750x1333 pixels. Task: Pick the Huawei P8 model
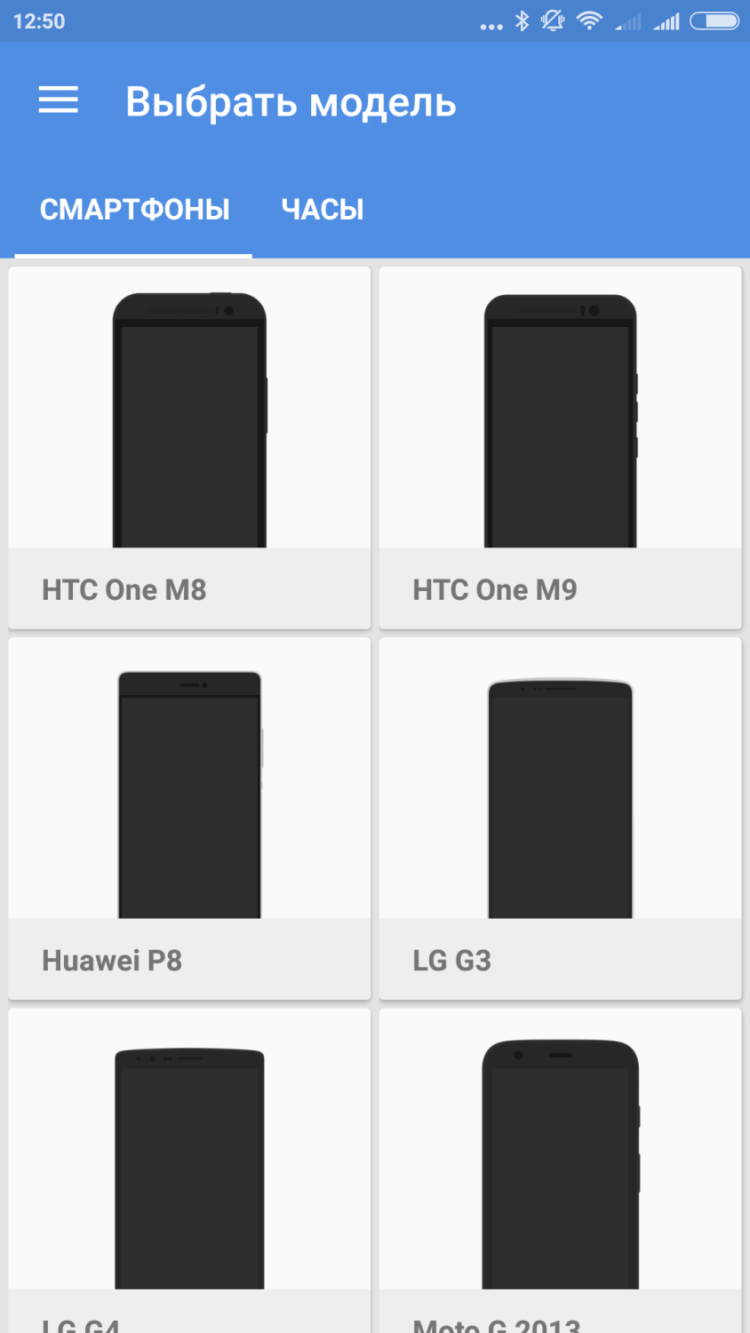189,818
